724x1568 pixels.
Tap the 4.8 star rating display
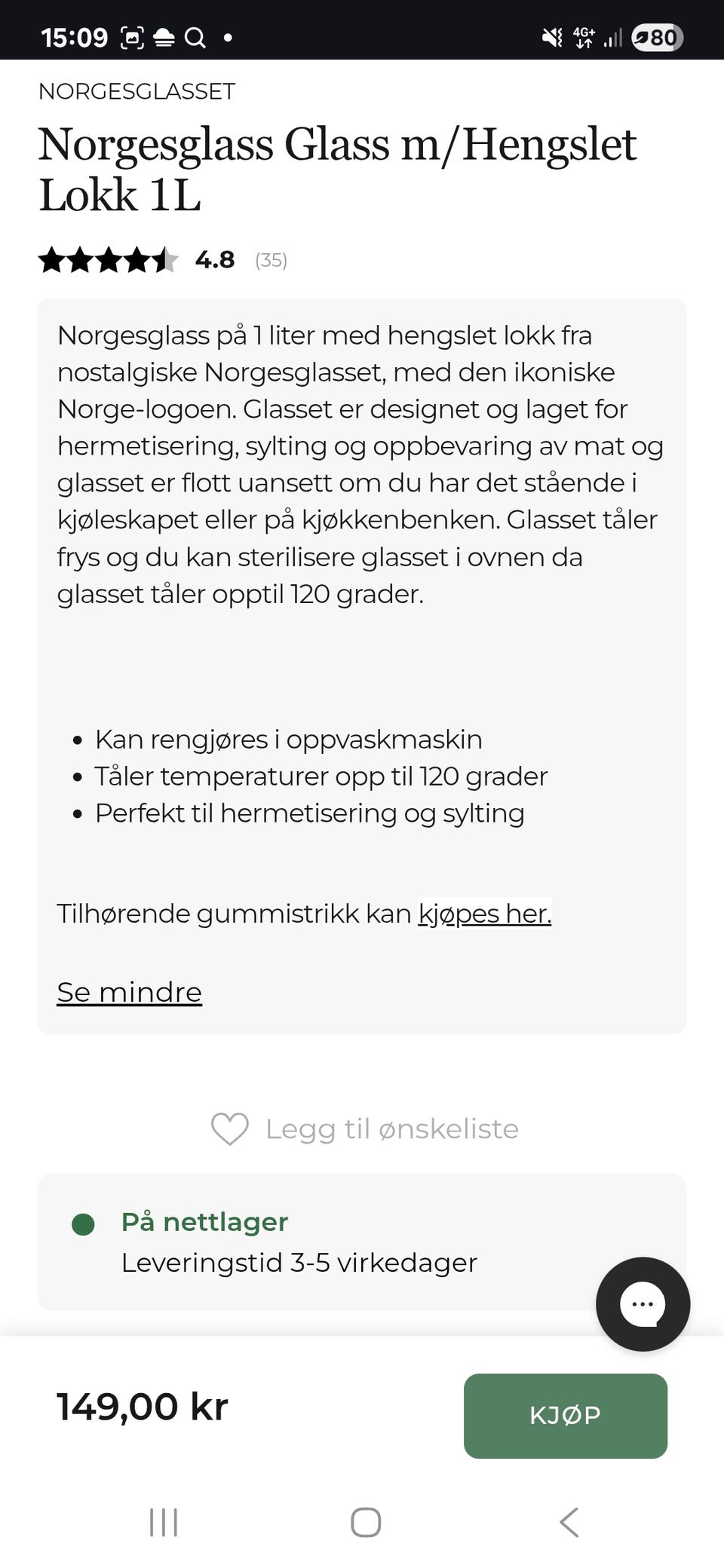click(213, 260)
